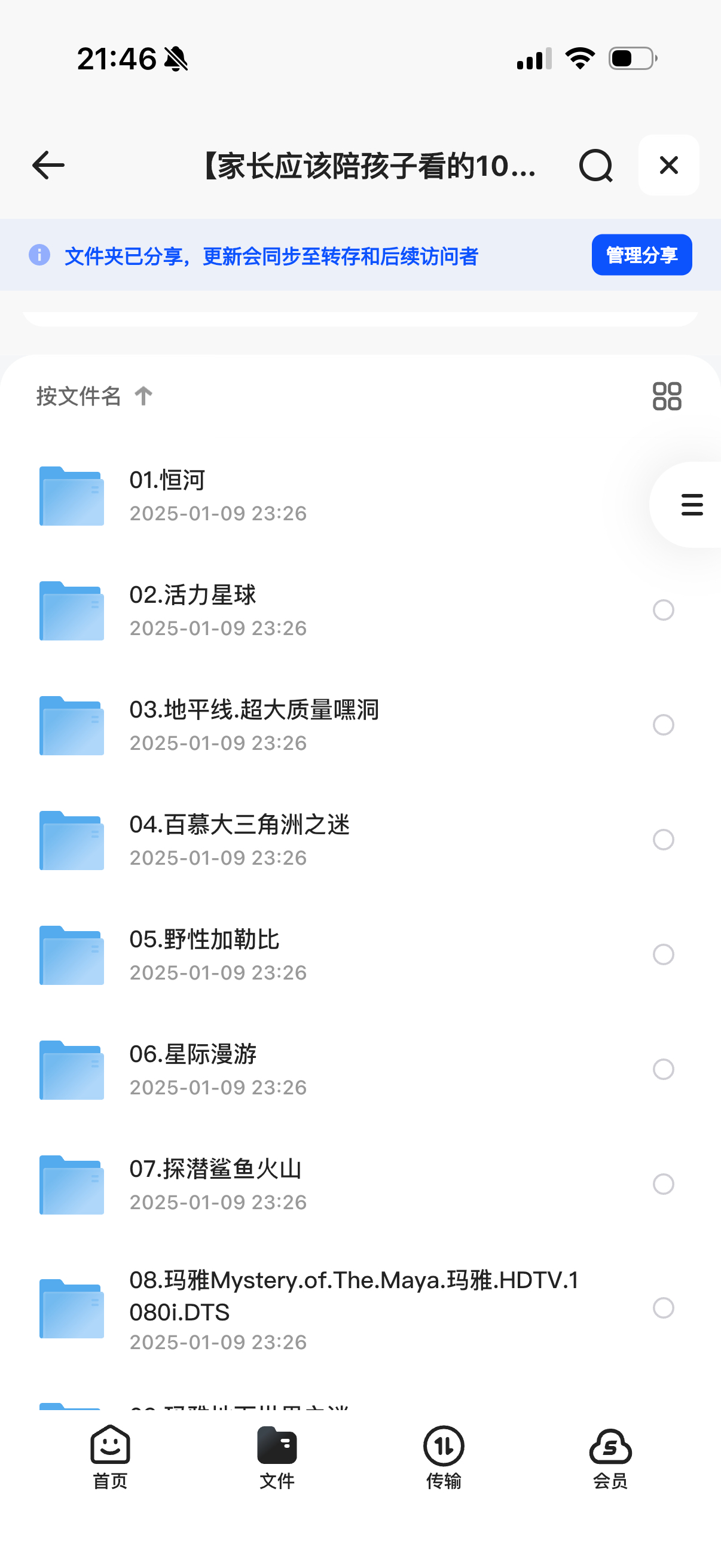
Task: Open folder 02.活力星球
Action: (x=243, y=610)
